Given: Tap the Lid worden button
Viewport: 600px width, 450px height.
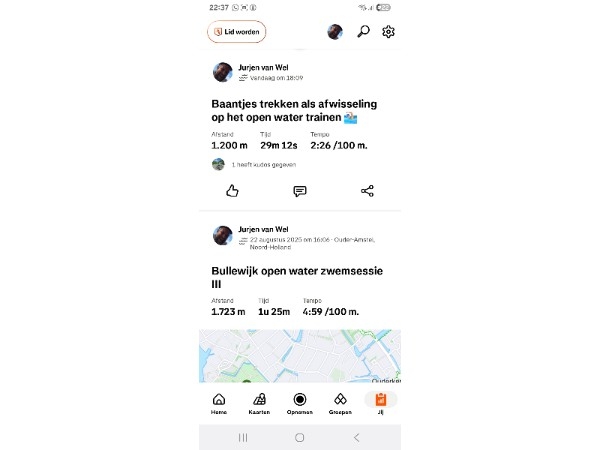Looking at the screenshot, I should (x=237, y=32).
